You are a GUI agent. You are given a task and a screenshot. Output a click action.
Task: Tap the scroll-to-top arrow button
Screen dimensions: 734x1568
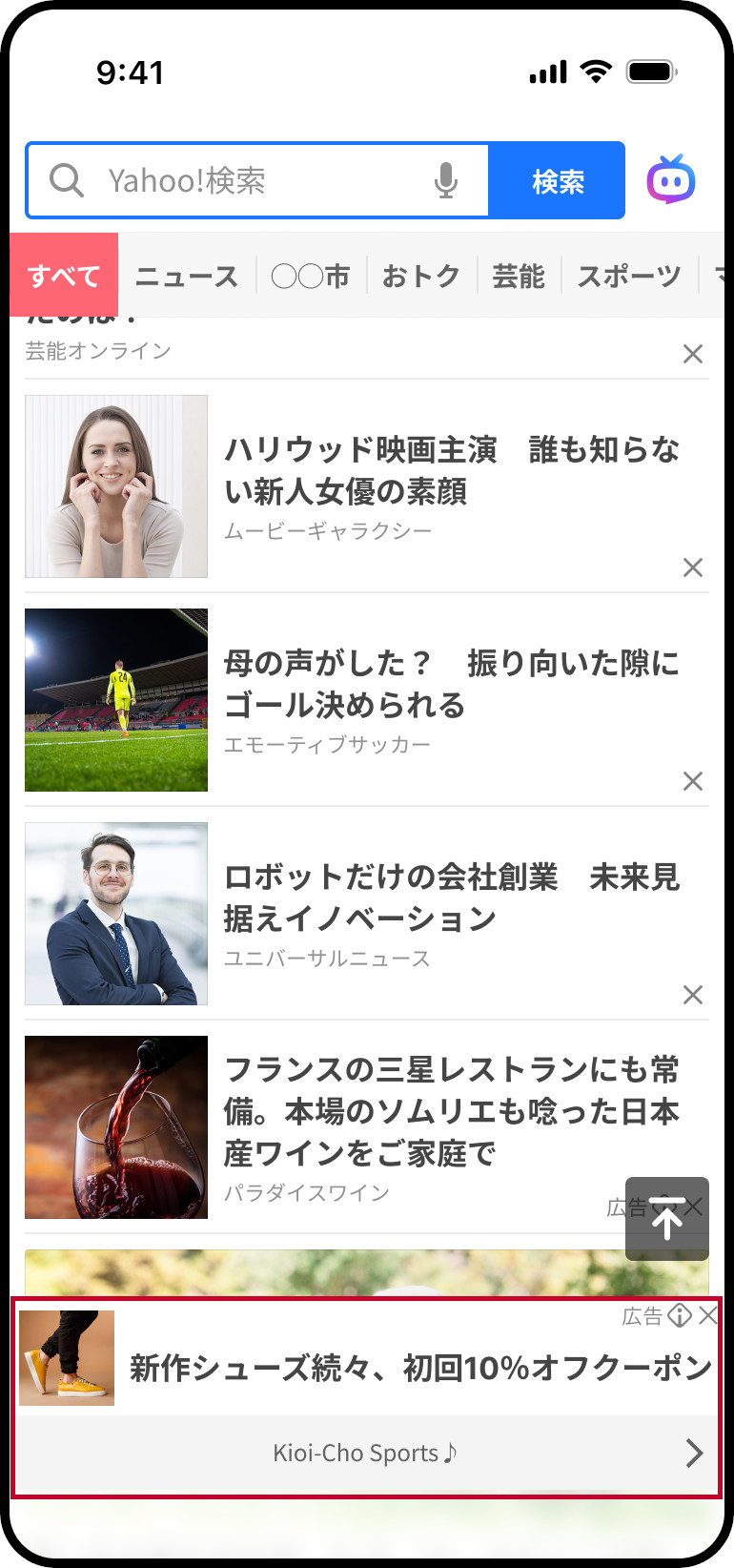click(x=666, y=1218)
